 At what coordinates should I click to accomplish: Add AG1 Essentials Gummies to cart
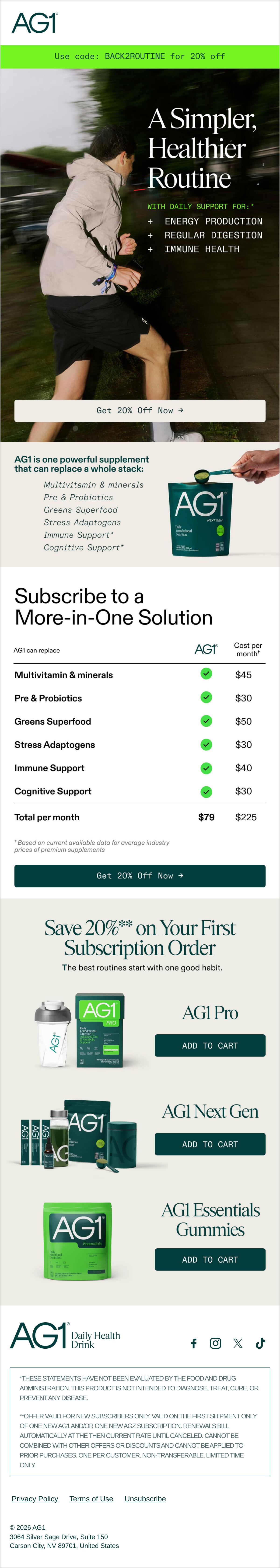click(x=210, y=1259)
